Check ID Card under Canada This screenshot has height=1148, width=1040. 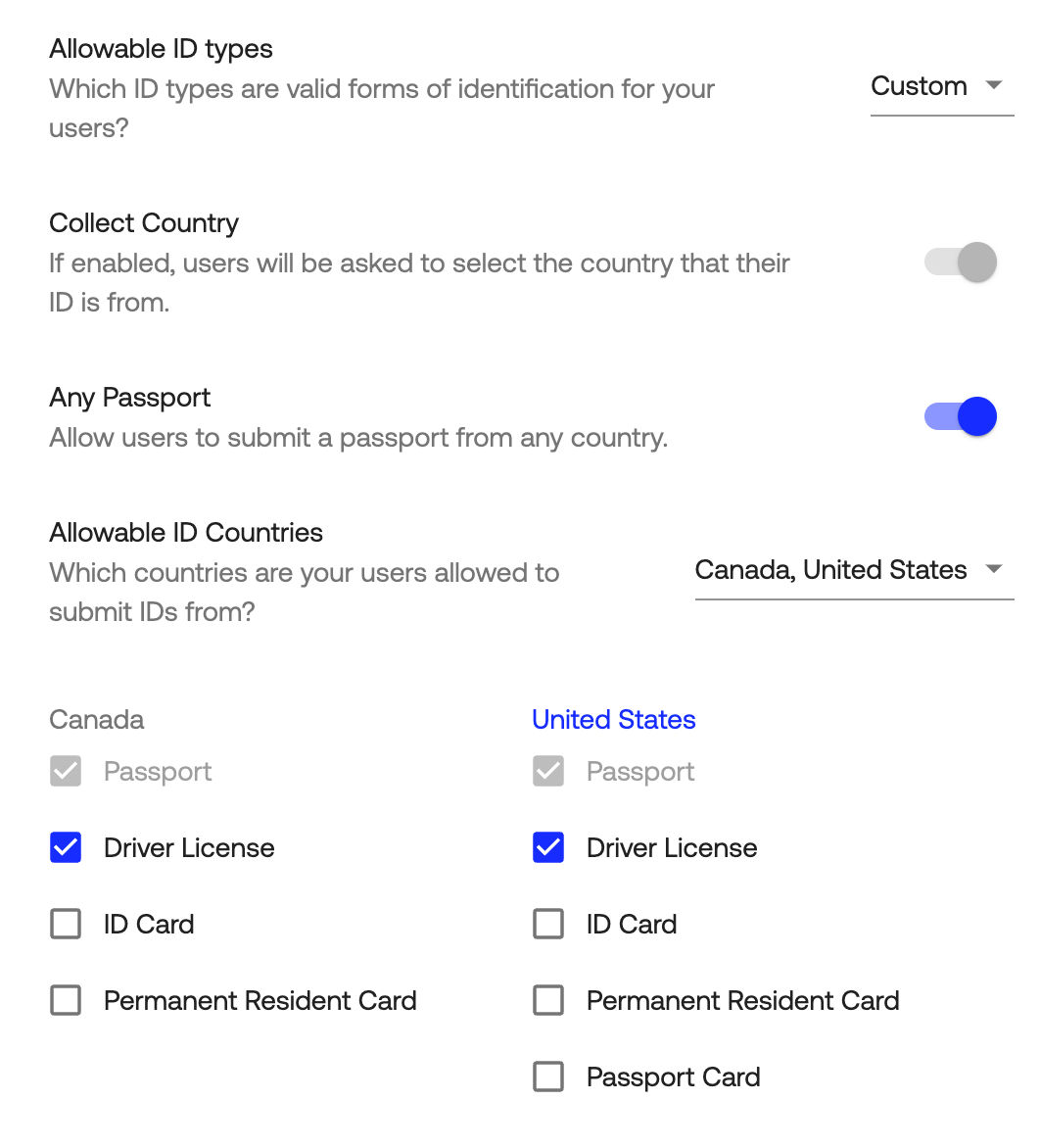coord(66,925)
